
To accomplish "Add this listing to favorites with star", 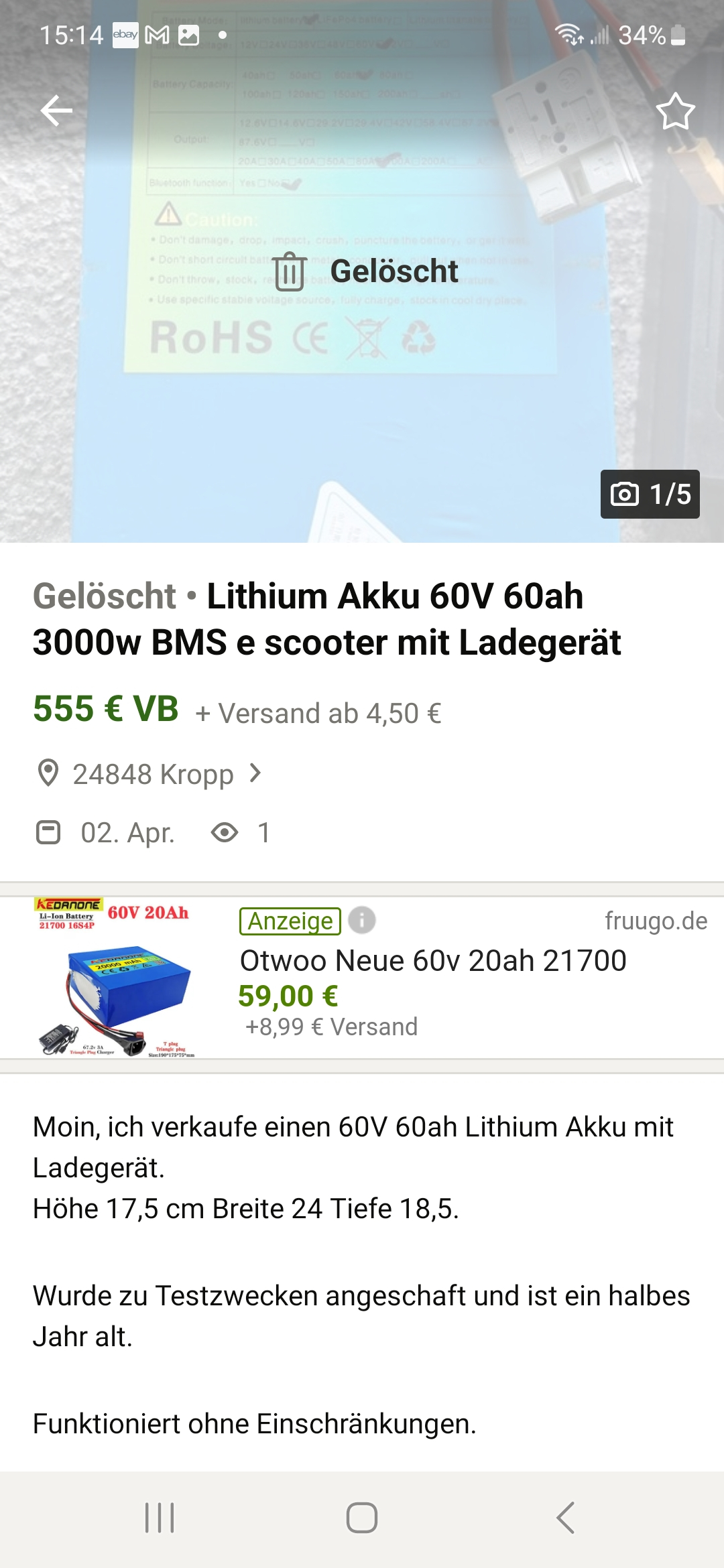I will (x=675, y=111).
